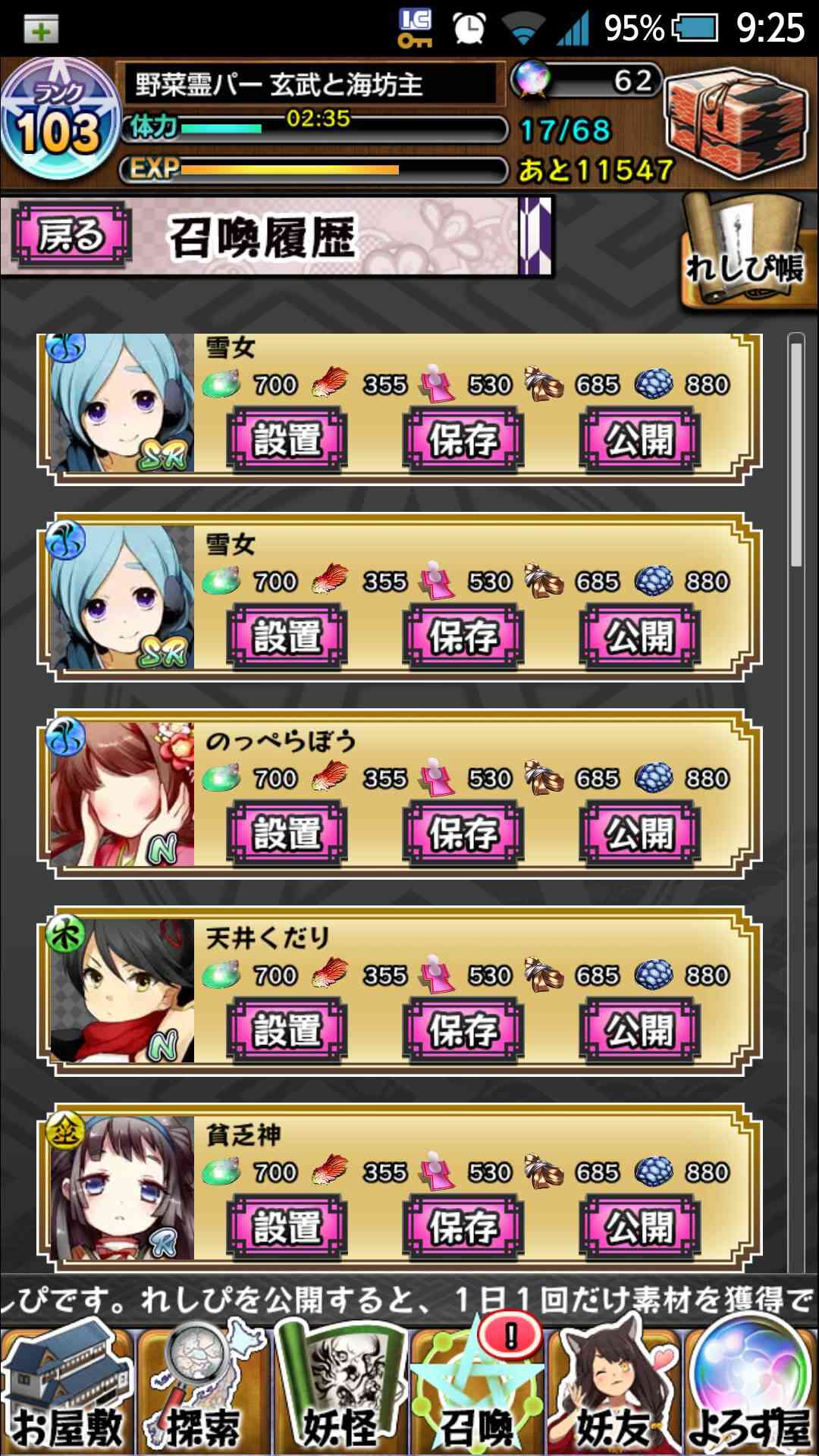Tap 公開 for the first 雪女

tap(639, 439)
